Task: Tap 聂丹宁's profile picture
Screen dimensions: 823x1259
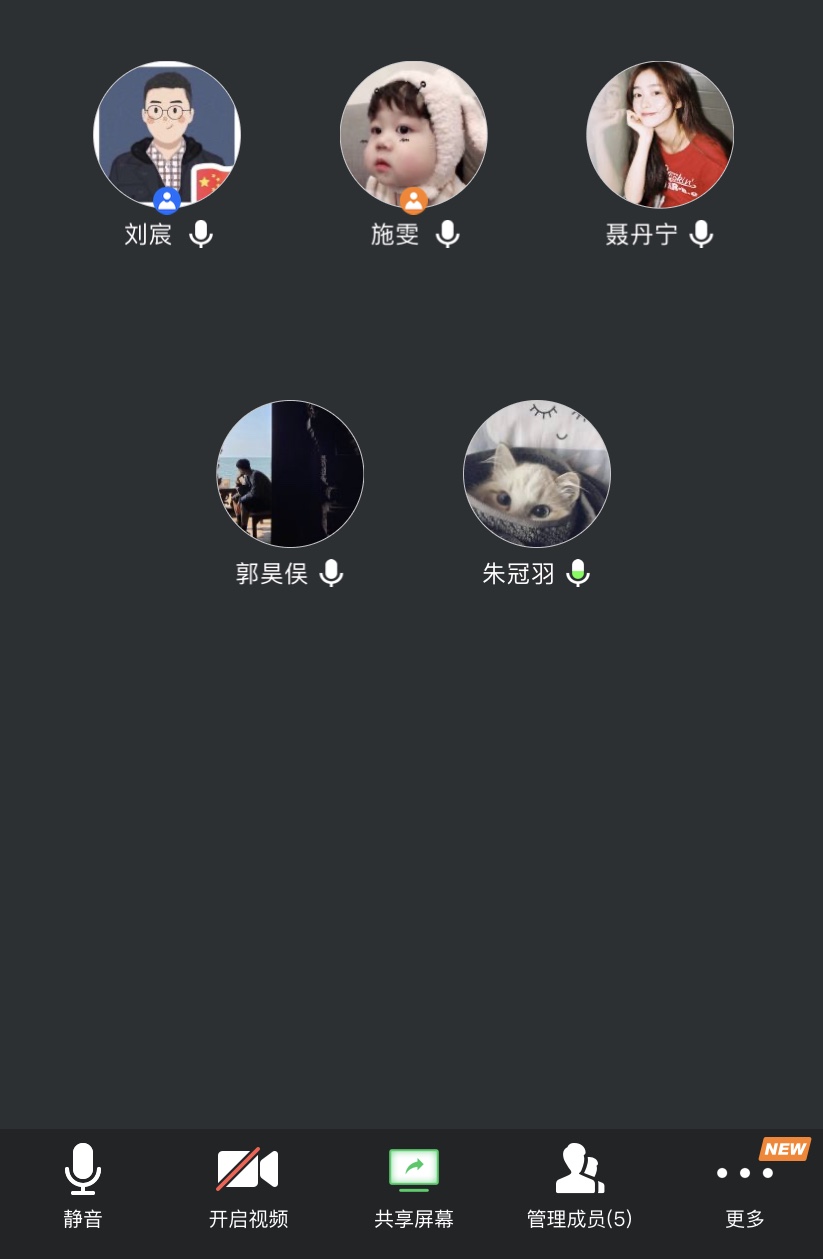Action: 660,134
